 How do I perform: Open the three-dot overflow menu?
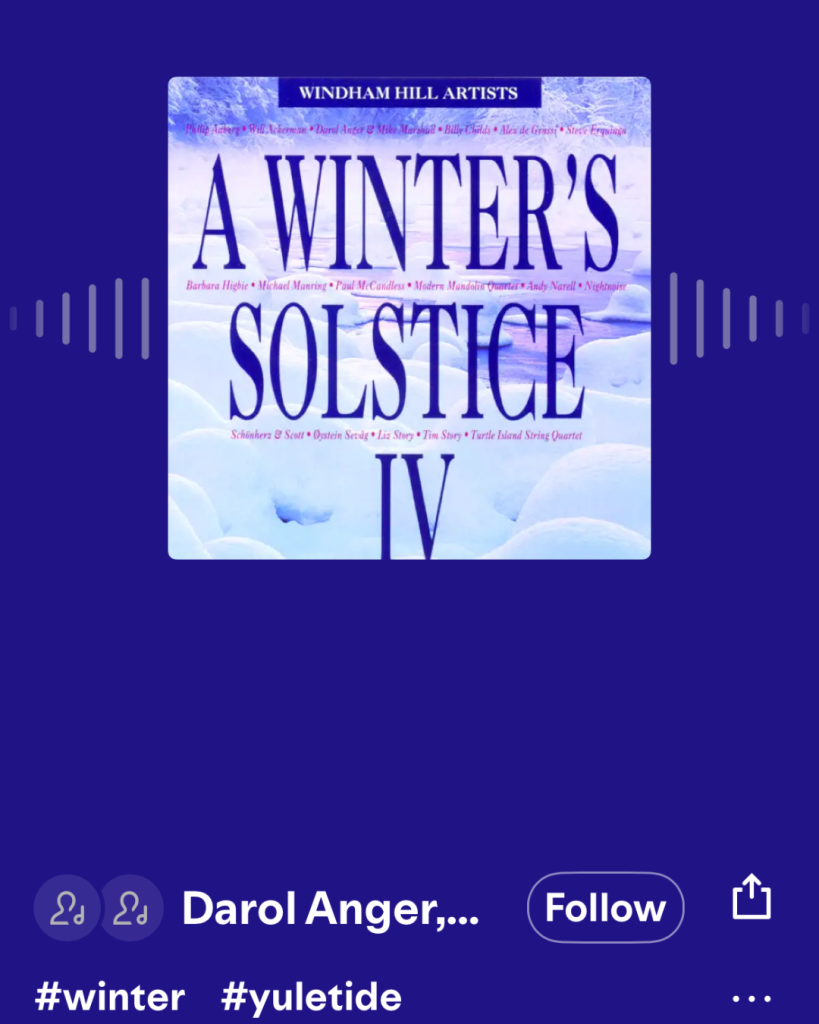751,998
